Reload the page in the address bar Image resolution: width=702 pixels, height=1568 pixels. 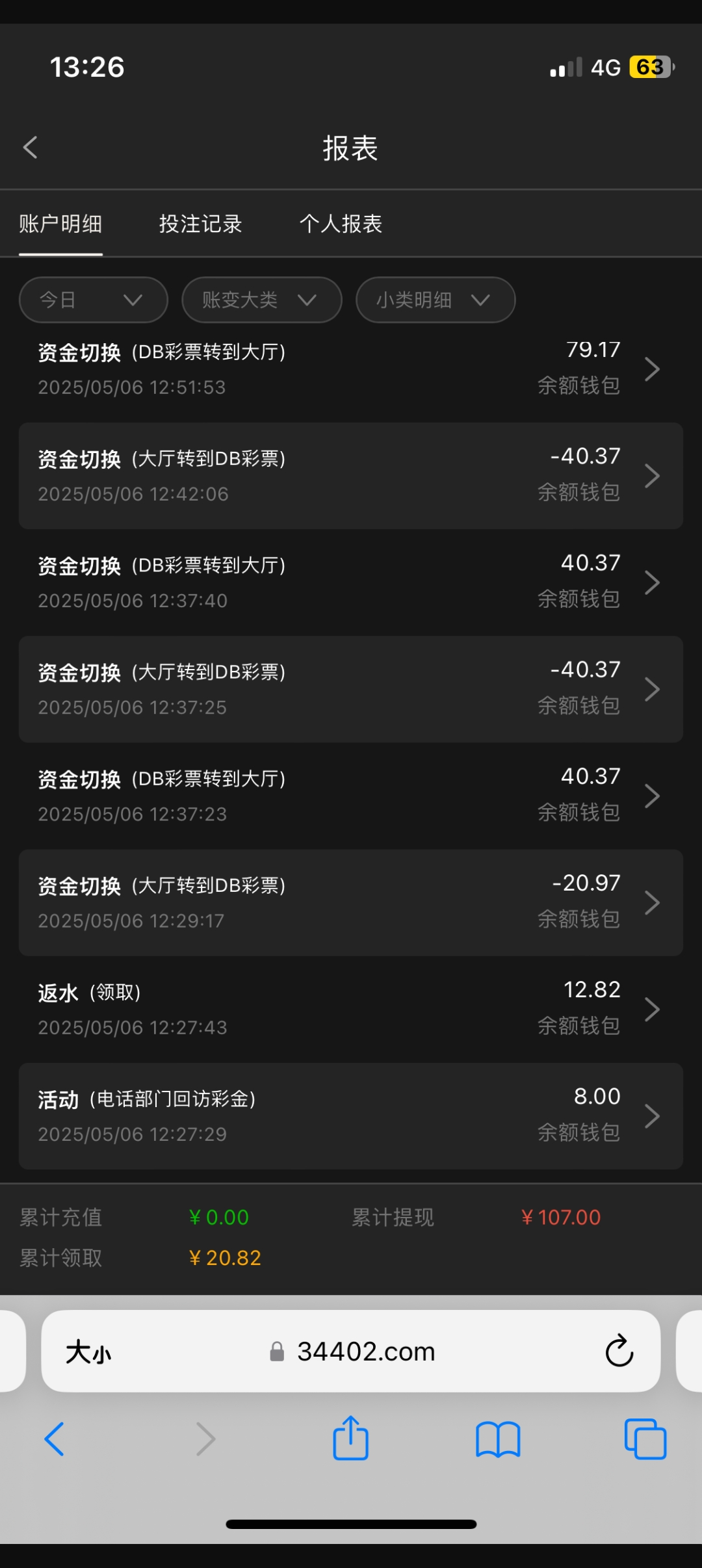619,1352
